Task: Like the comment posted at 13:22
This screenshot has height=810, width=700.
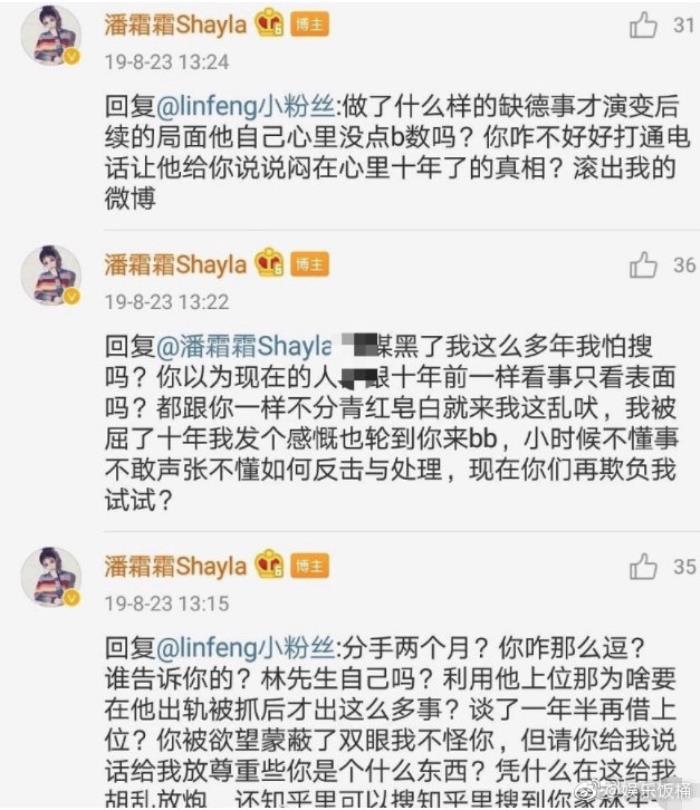Action: click(x=643, y=265)
